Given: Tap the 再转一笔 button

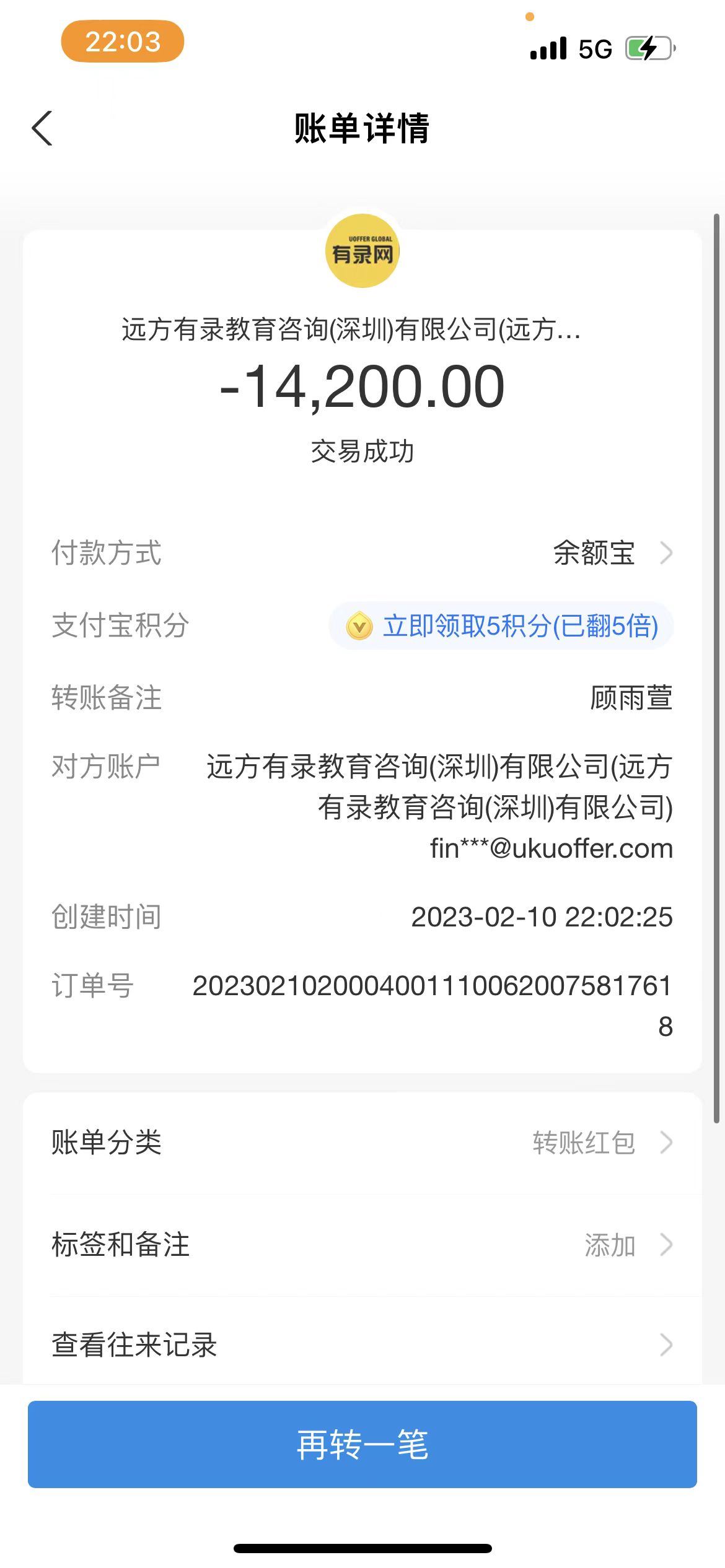Looking at the screenshot, I should [x=362, y=1444].
